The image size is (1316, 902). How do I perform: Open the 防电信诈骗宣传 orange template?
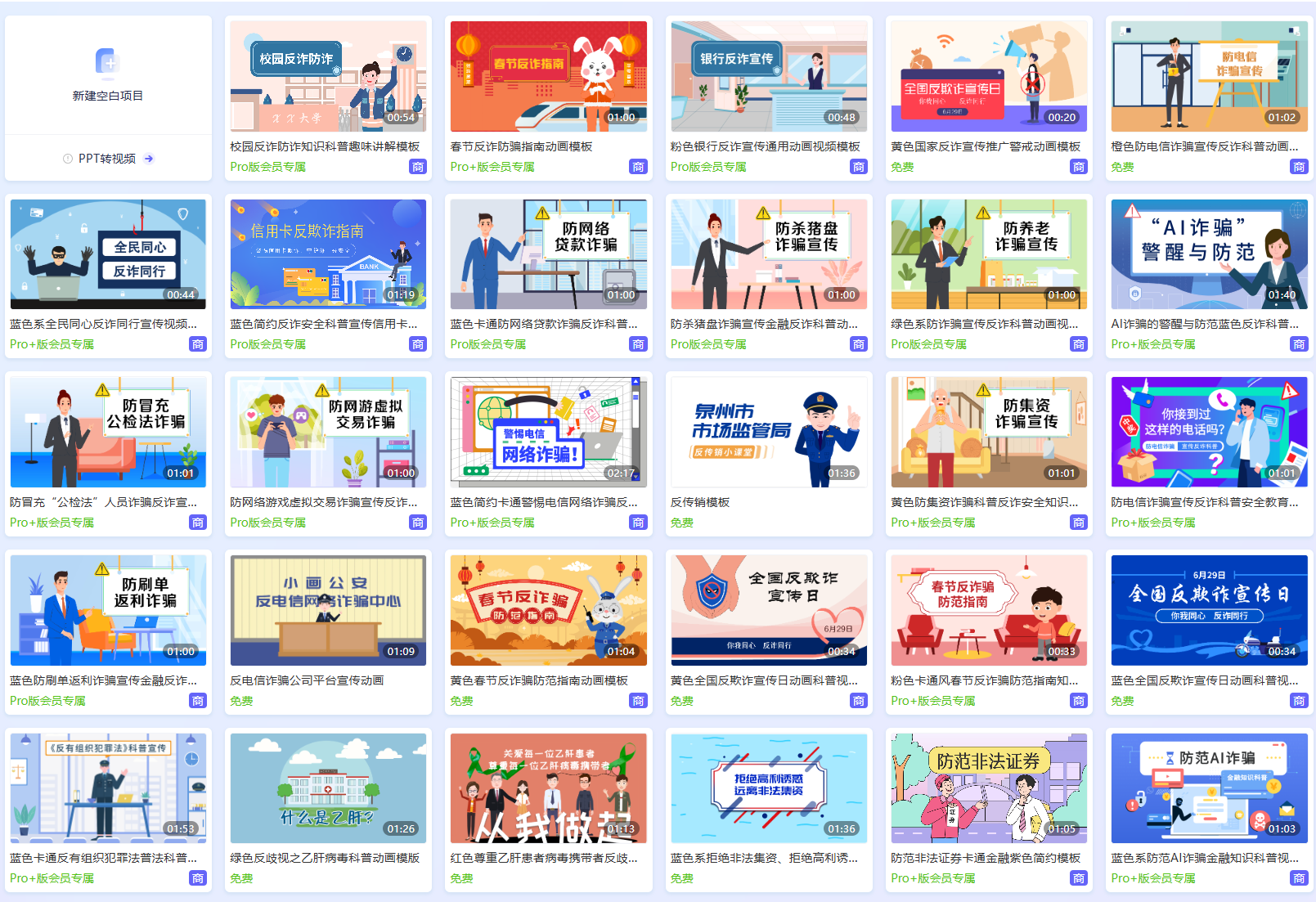coord(1209,77)
